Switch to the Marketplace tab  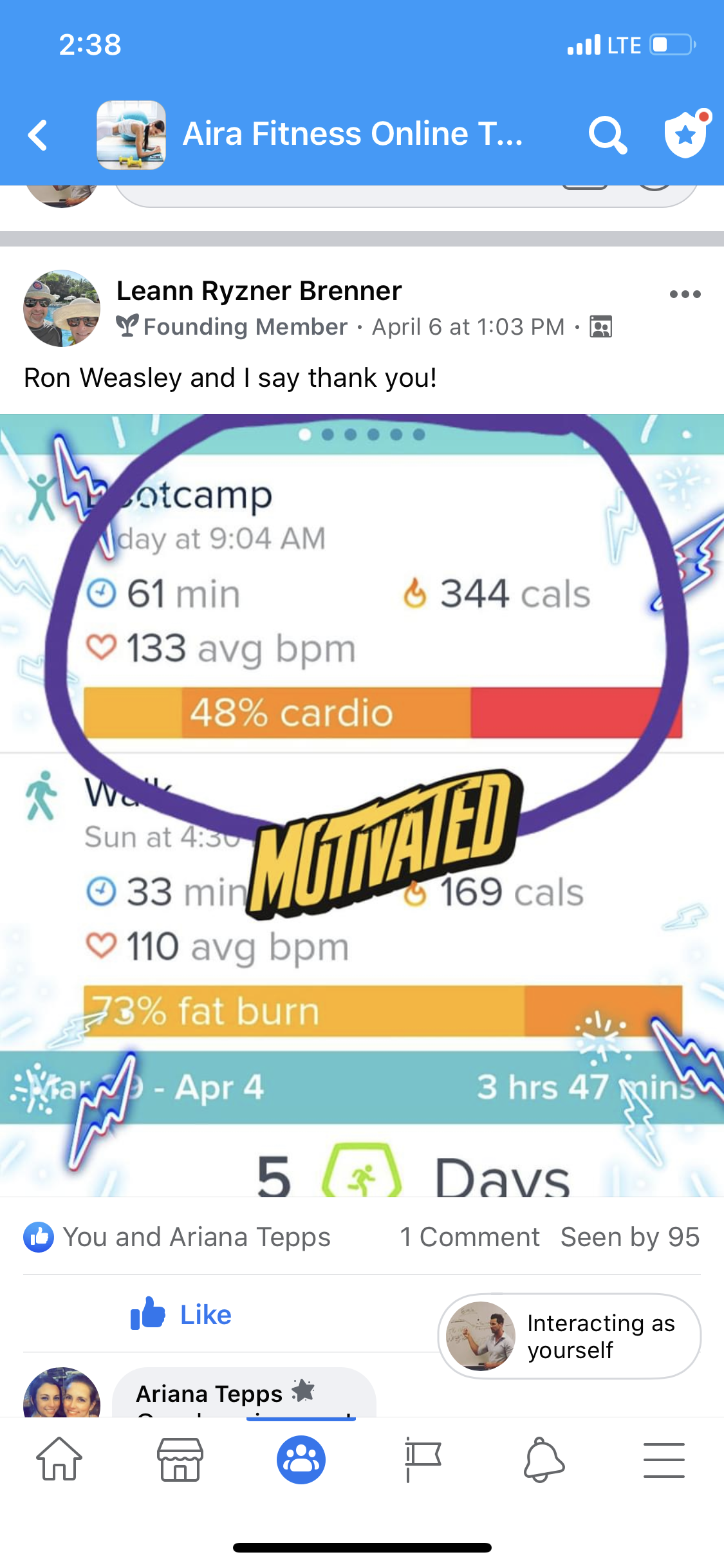[x=180, y=1460]
